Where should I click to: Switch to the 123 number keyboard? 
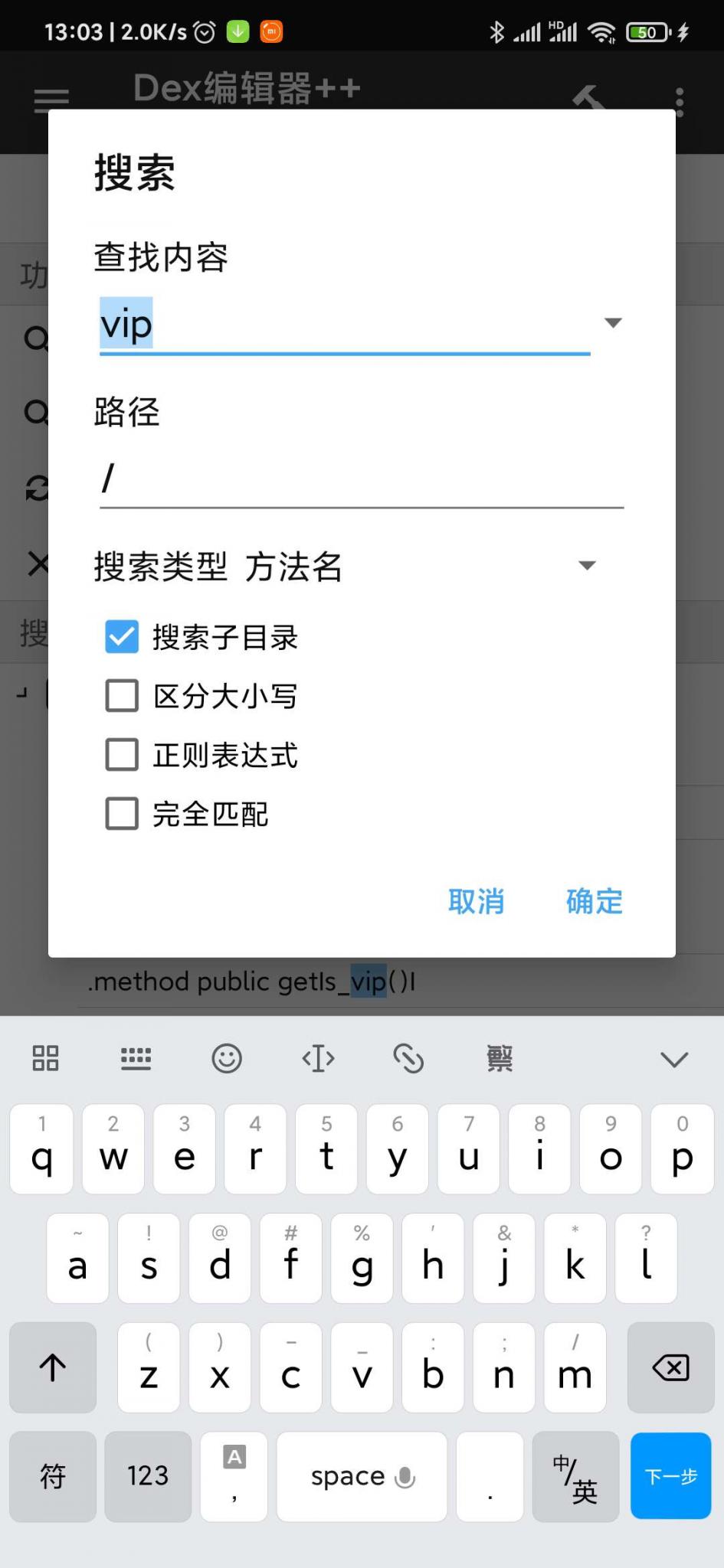(x=147, y=1475)
